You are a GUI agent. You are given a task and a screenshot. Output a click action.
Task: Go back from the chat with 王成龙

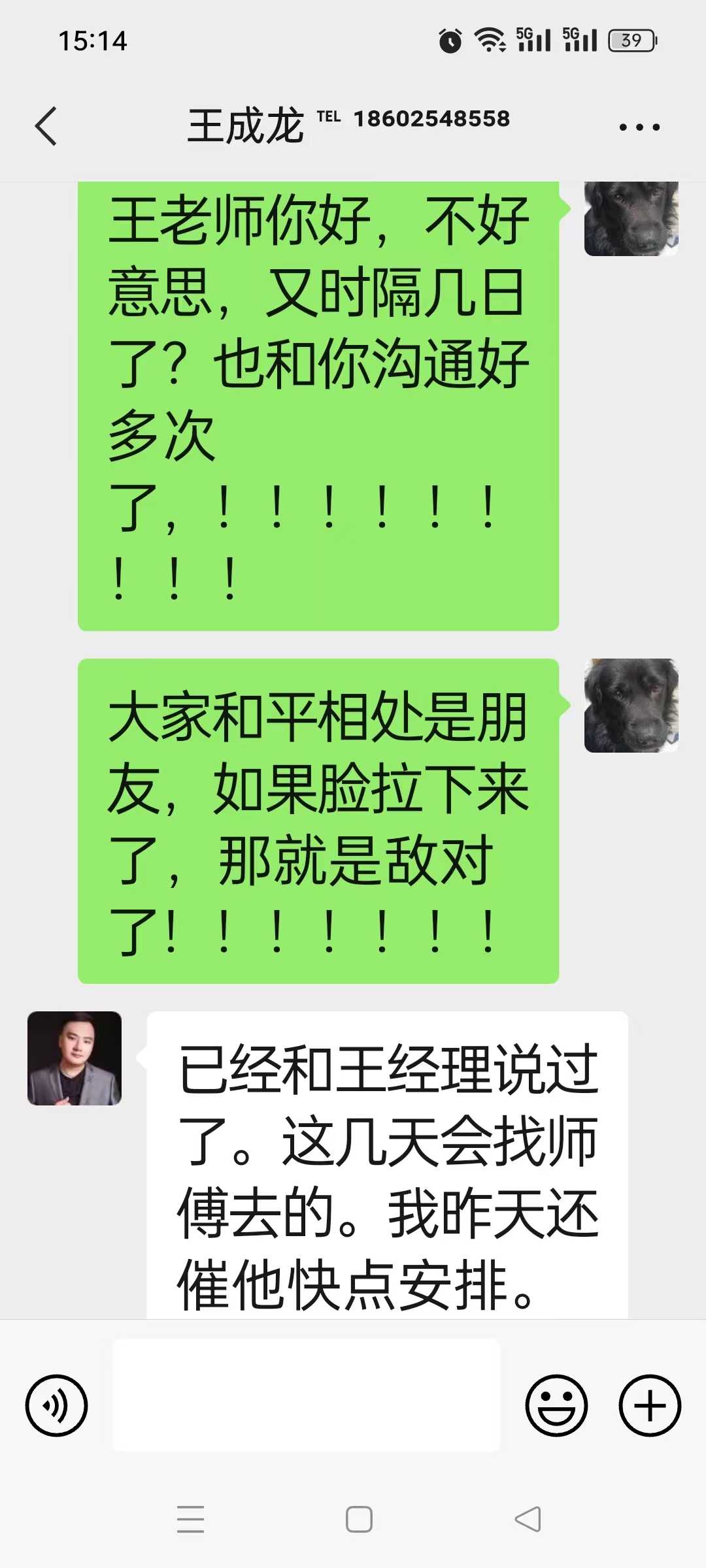point(46,126)
